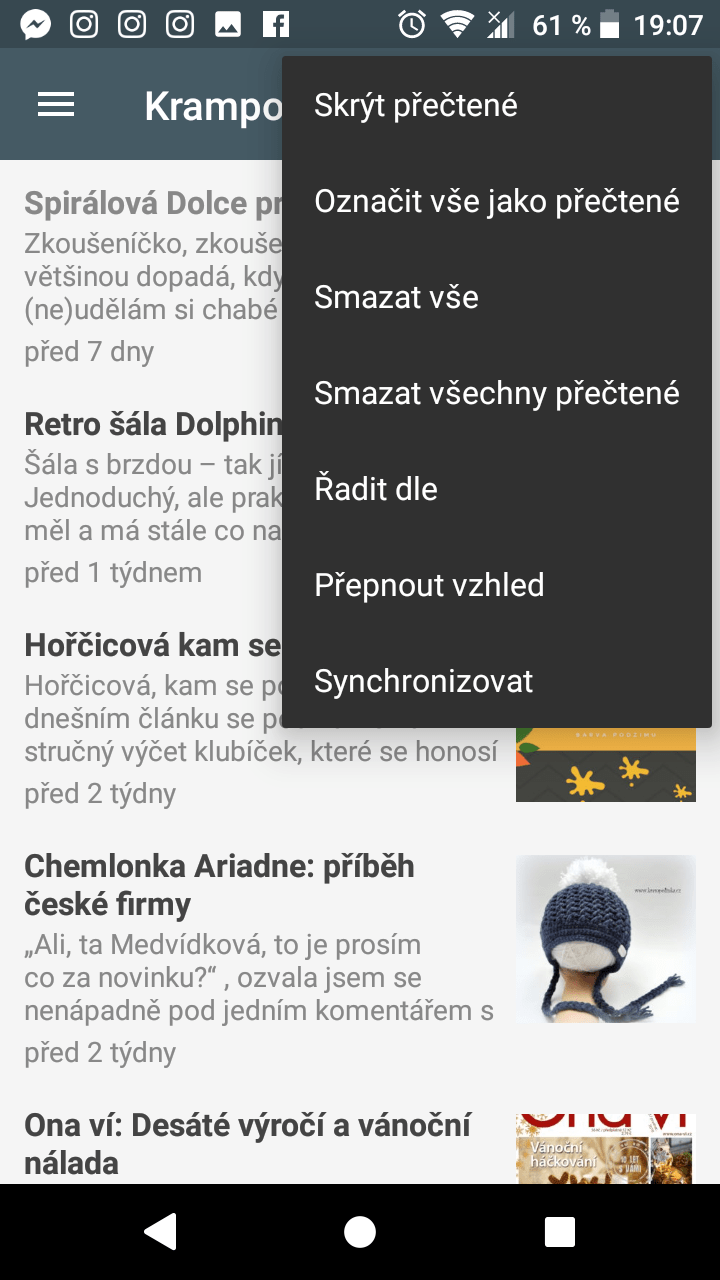This screenshot has height=1280, width=720.
Task: Select Skrýt přečtené from the menu
Action: (x=497, y=105)
